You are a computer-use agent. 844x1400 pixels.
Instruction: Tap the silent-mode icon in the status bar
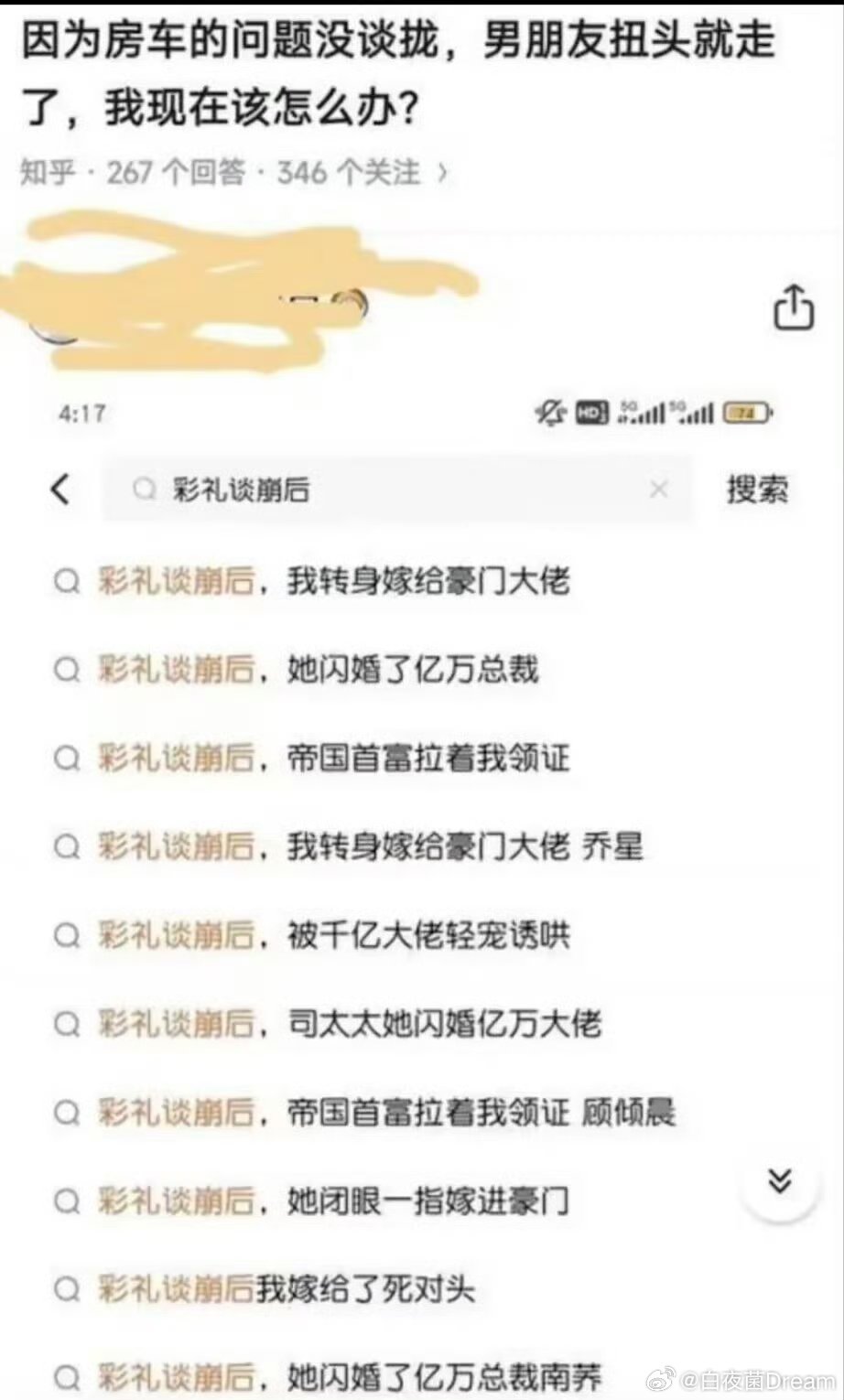point(549,413)
